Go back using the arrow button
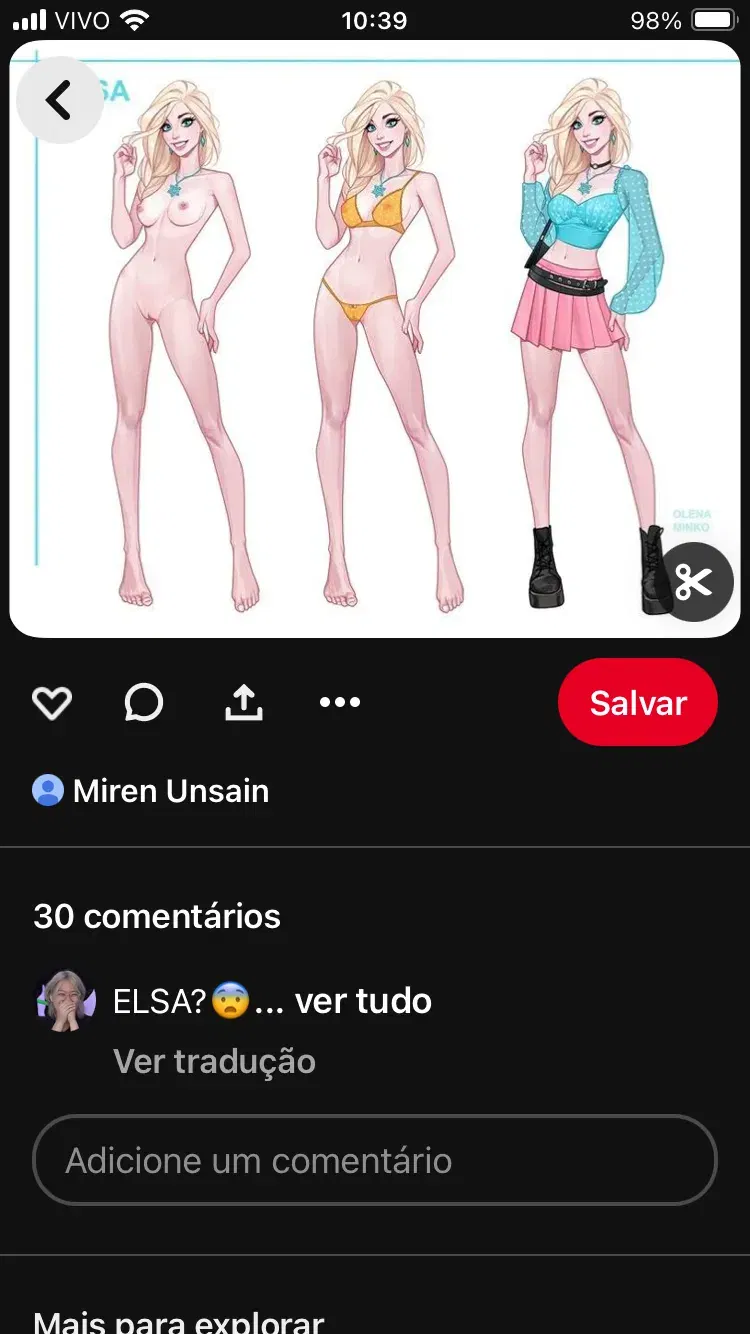Screen dimensions: 750x1334 click(x=59, y=101)
